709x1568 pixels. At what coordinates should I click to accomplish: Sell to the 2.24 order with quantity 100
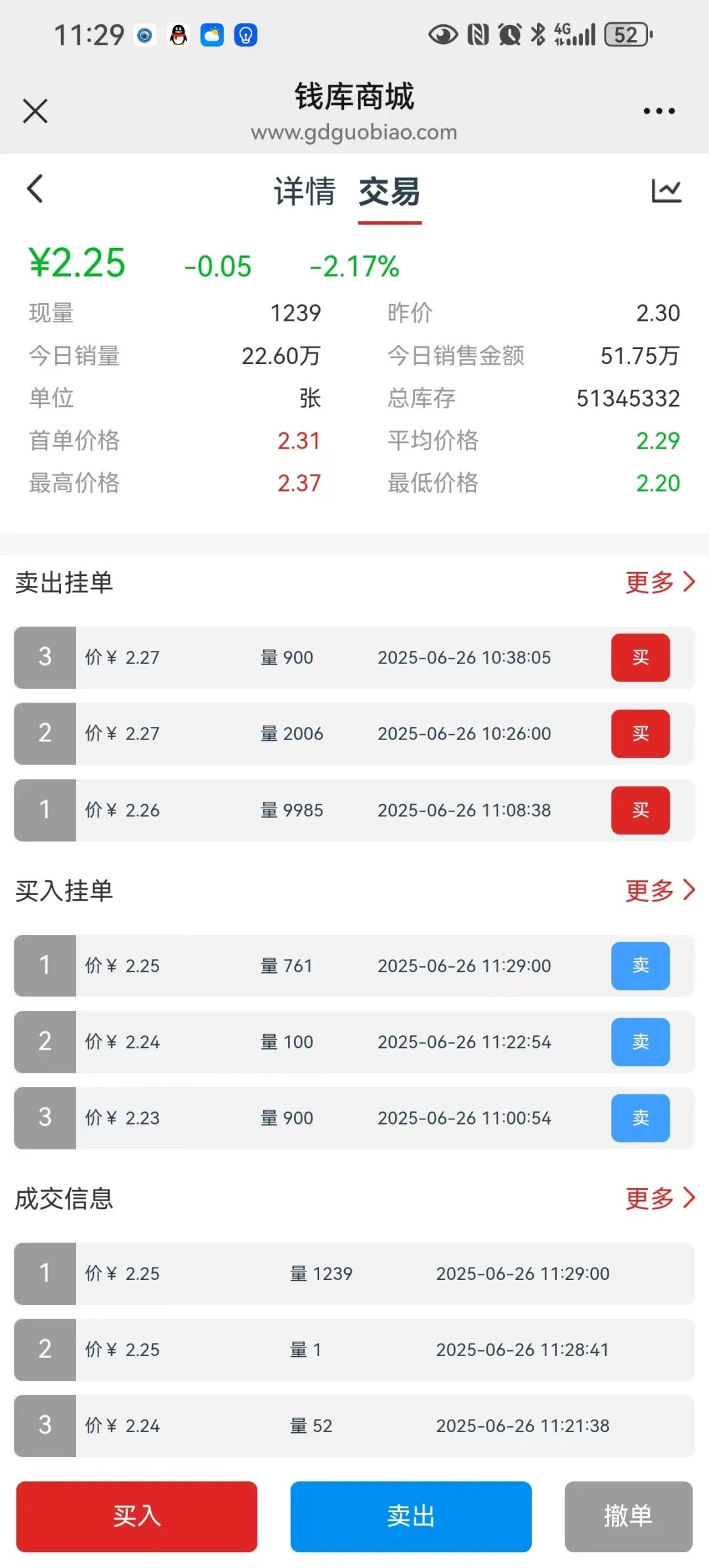click(x=640, y=1042)
